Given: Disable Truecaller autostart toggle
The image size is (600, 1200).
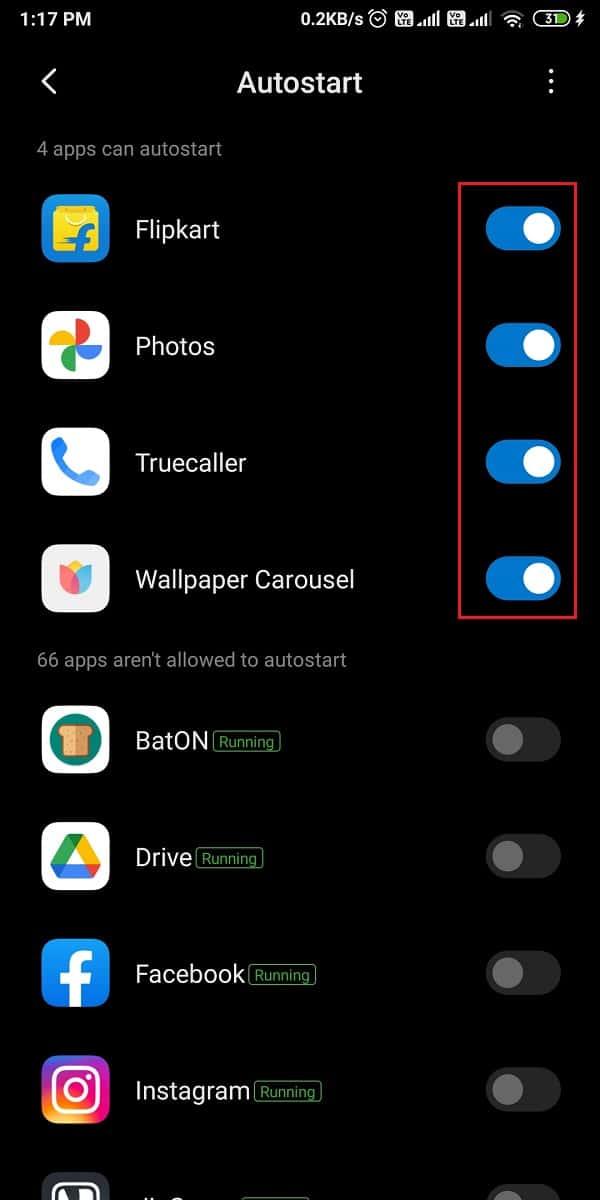Looking at the screenshot, I should pyautogui.click(x=522, y=462).
